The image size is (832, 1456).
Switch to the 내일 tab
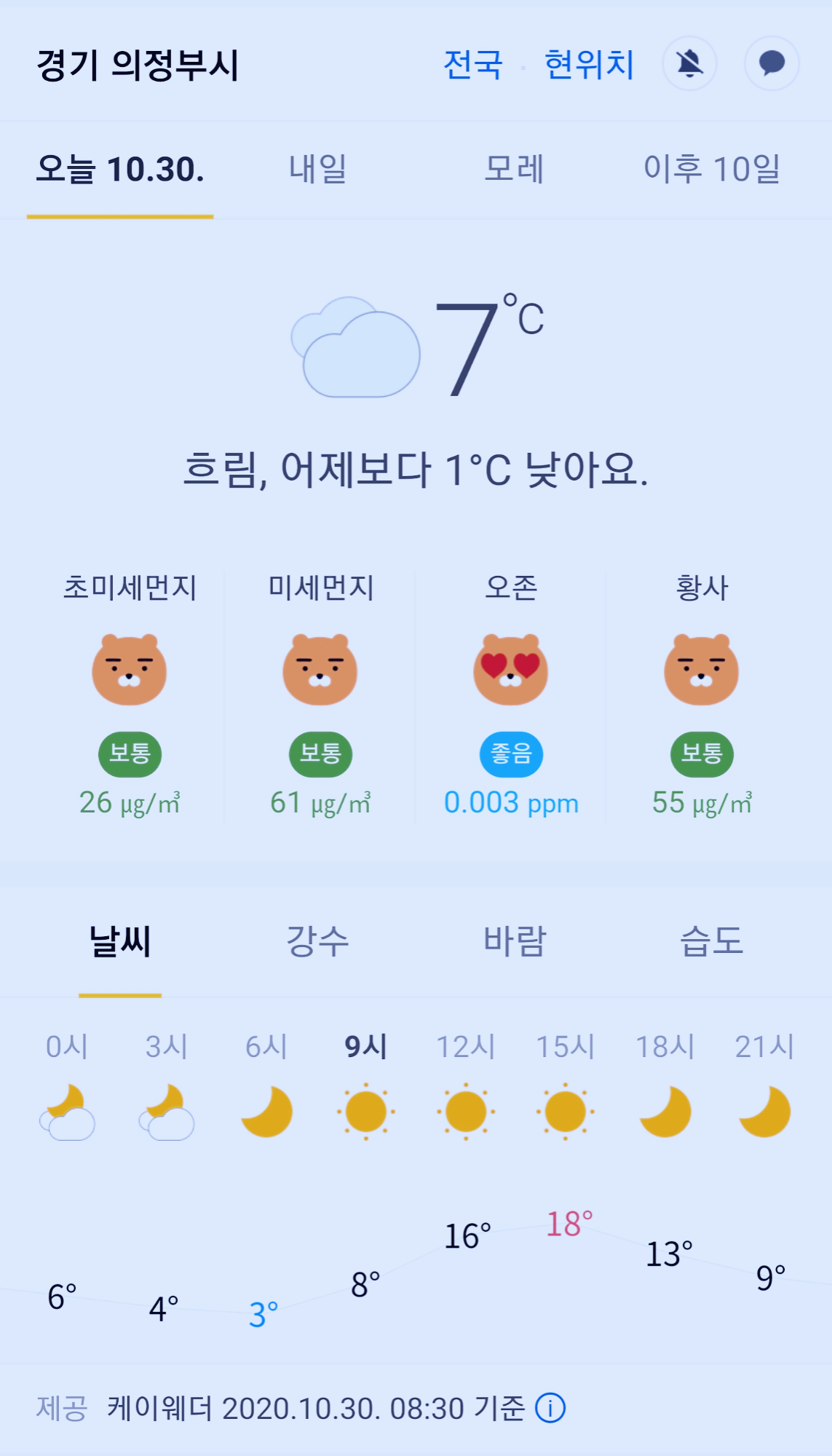click(318, 169)
